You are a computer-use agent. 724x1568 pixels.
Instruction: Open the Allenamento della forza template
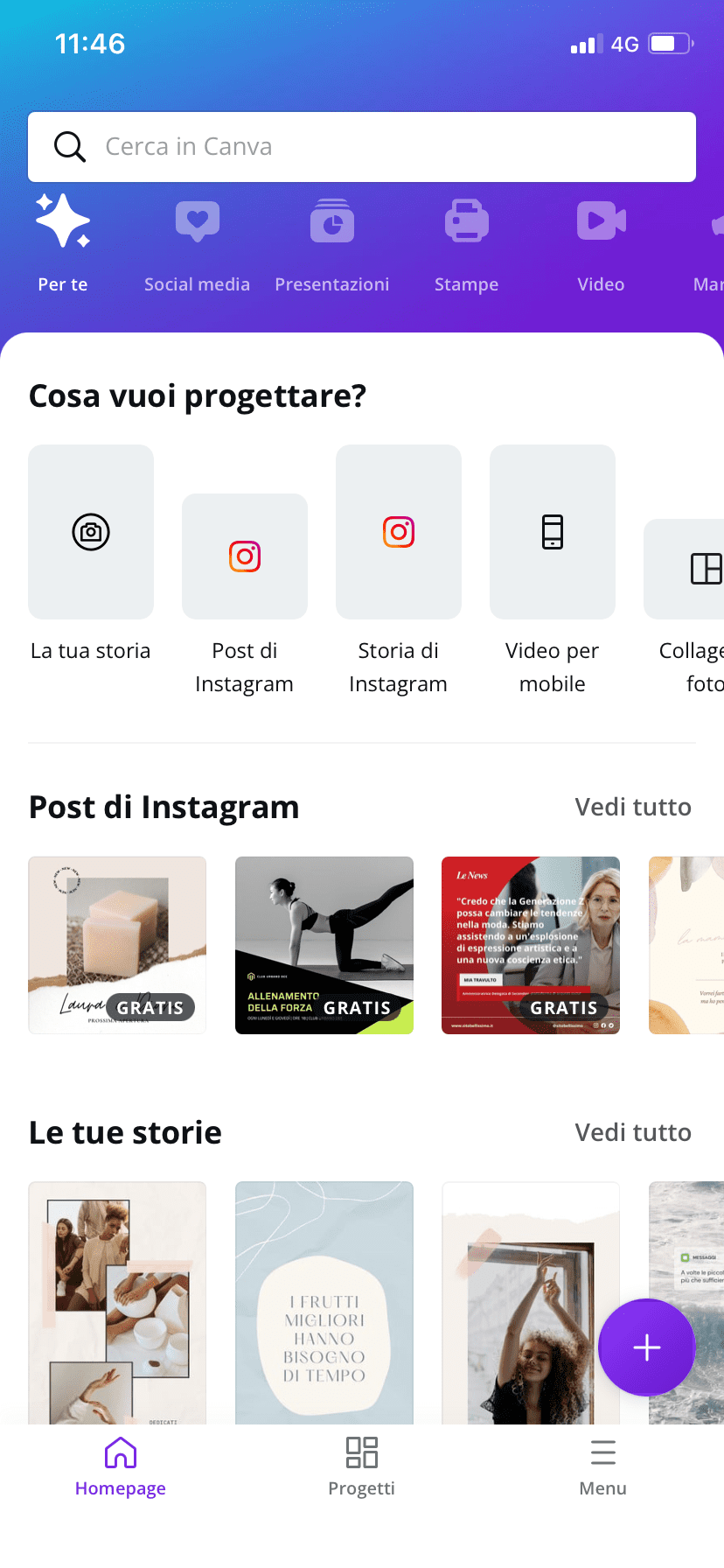tap(324, 945)
